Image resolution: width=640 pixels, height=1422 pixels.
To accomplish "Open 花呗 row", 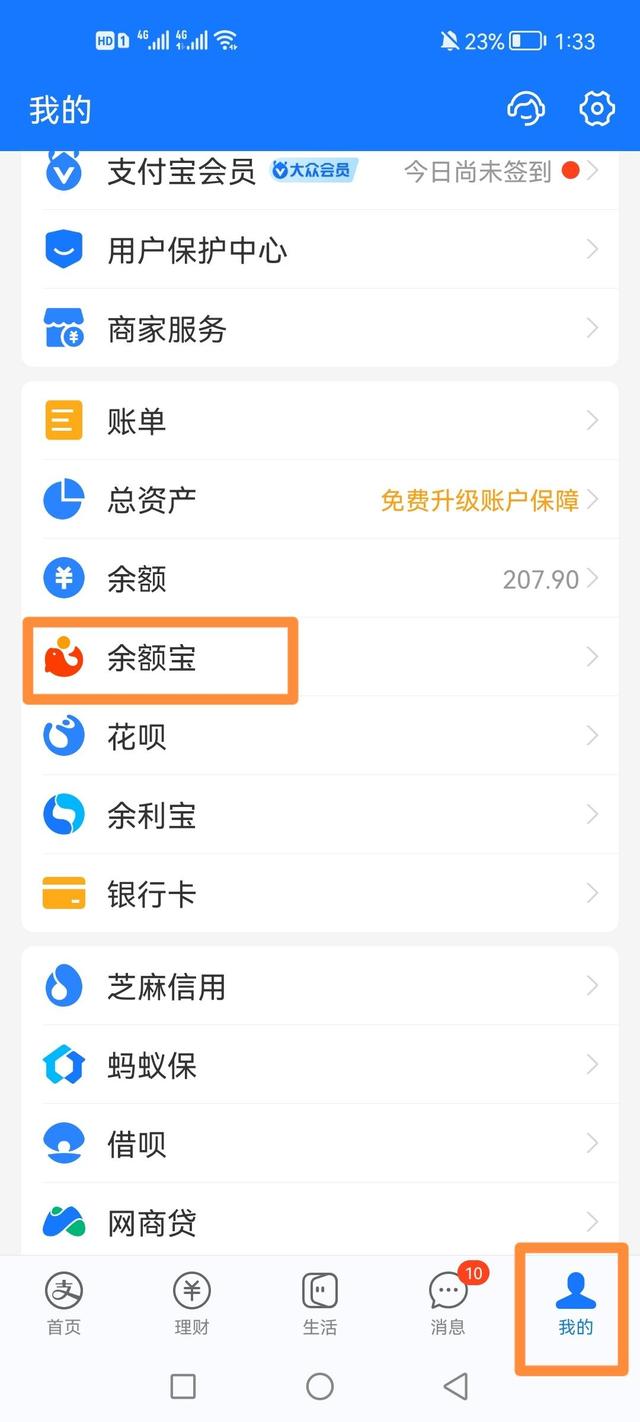I will point(320,737).
